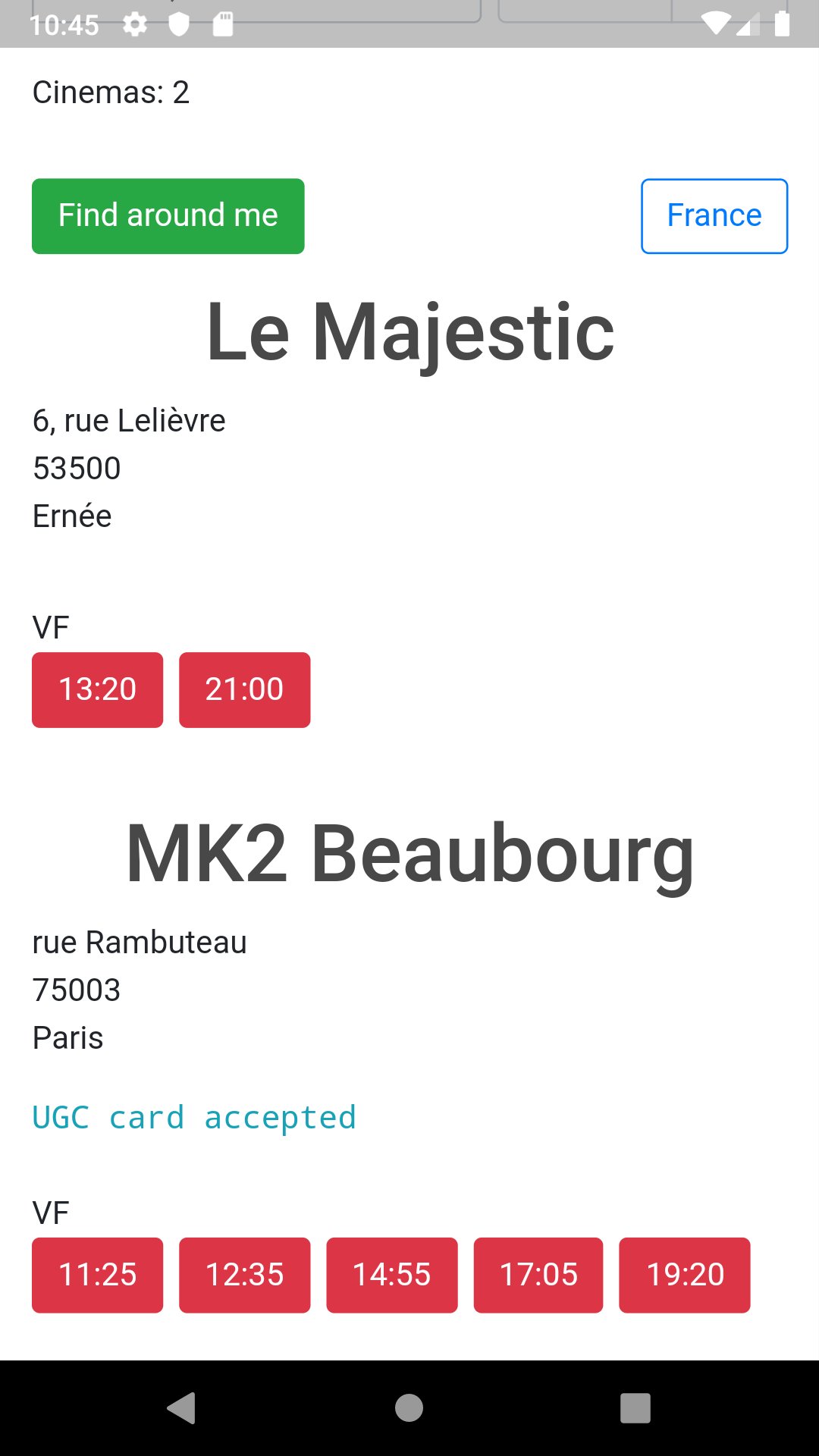Choose the 14:55 showtime at MK2 Beaubourg
Viewport: 819px width, 1456px height.
[391, 1275]
